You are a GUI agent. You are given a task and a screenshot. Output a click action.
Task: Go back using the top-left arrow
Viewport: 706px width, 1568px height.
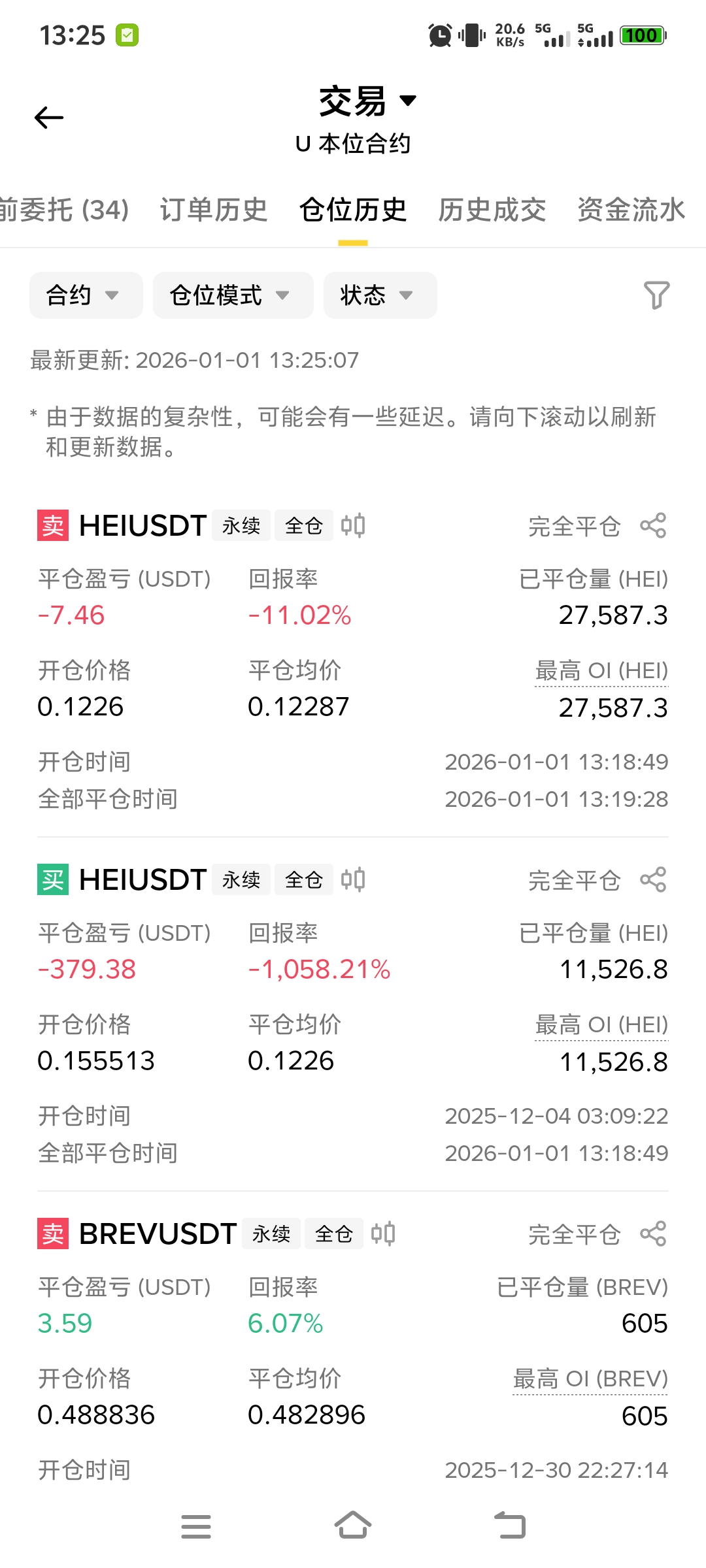[49, 118]
